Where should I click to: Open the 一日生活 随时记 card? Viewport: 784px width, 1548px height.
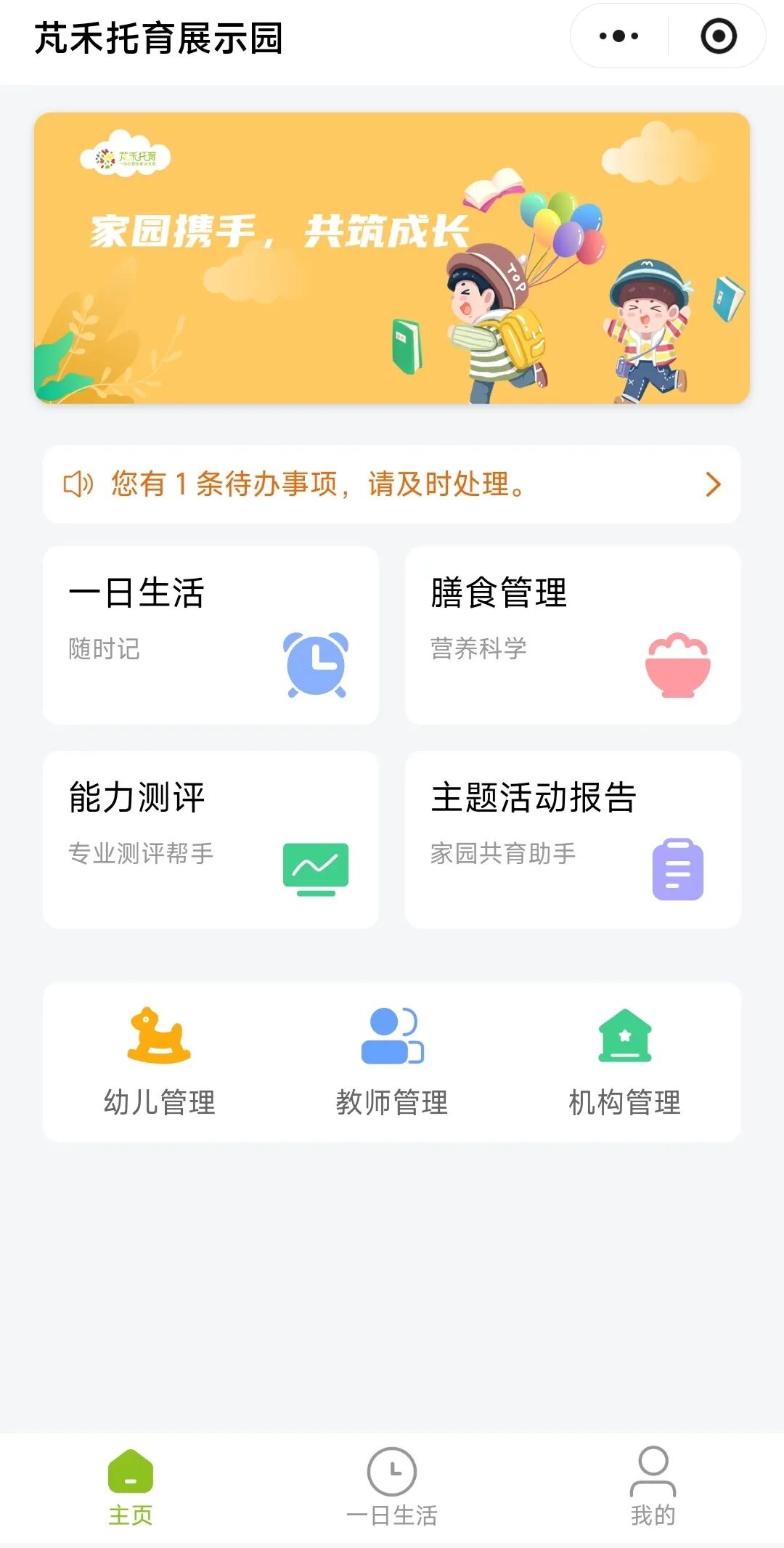[x=212, y=635]
